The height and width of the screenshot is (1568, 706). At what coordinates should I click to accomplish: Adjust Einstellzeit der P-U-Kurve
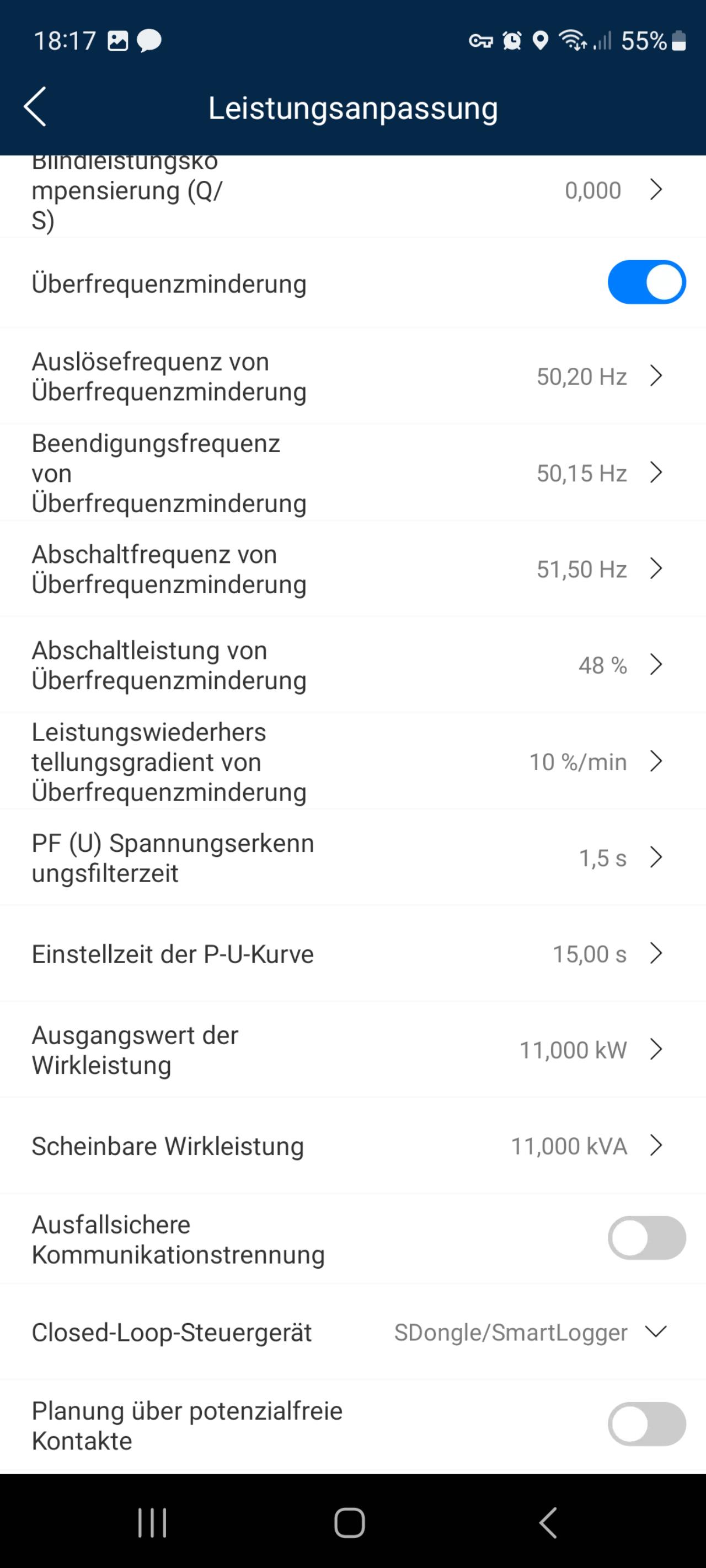(352, 954)
